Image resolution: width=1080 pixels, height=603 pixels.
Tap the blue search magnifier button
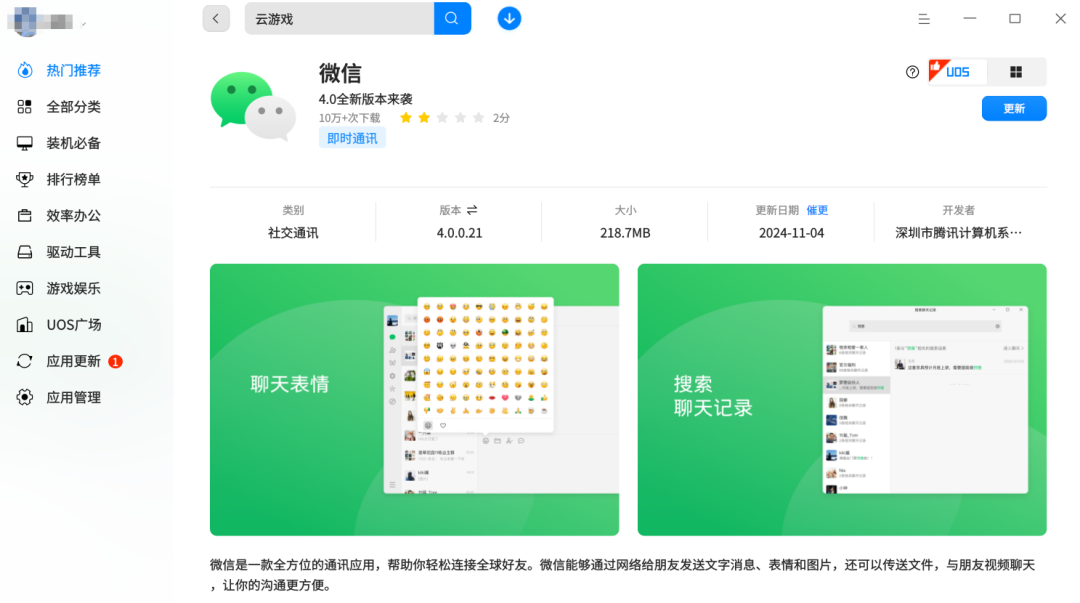point(452,18)
